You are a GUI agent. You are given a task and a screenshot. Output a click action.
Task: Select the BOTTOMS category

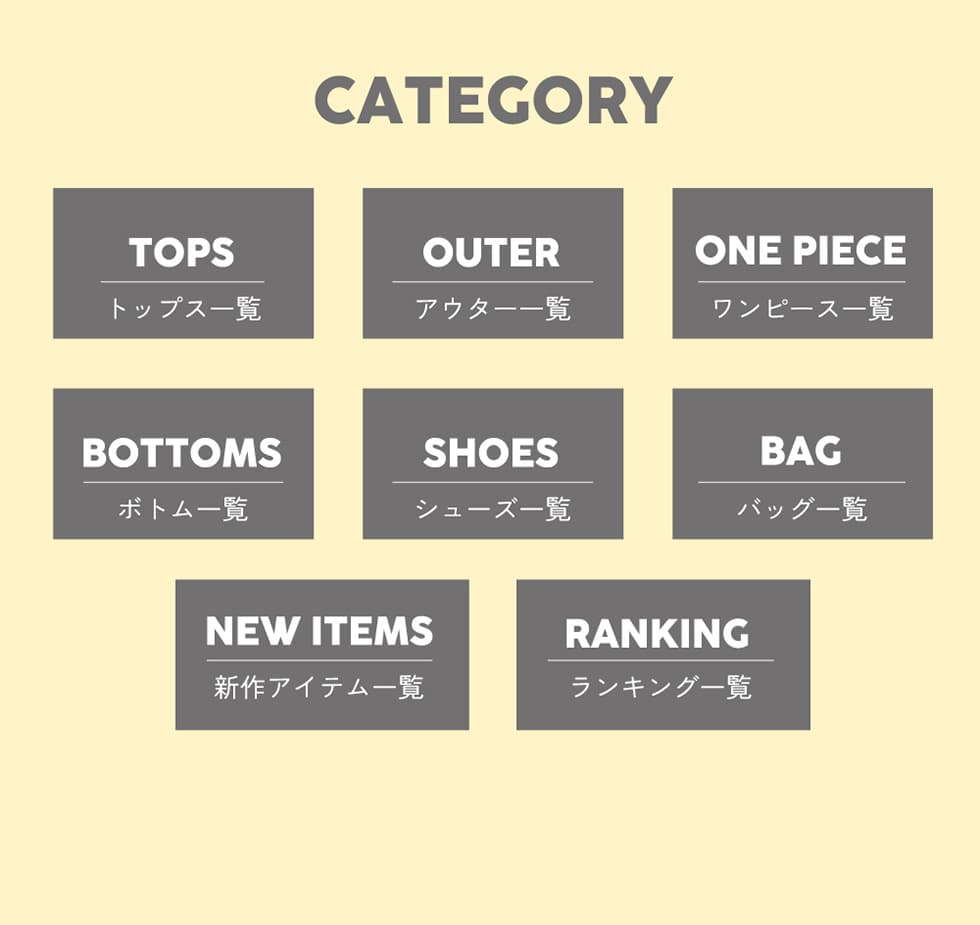click(183, 463)
